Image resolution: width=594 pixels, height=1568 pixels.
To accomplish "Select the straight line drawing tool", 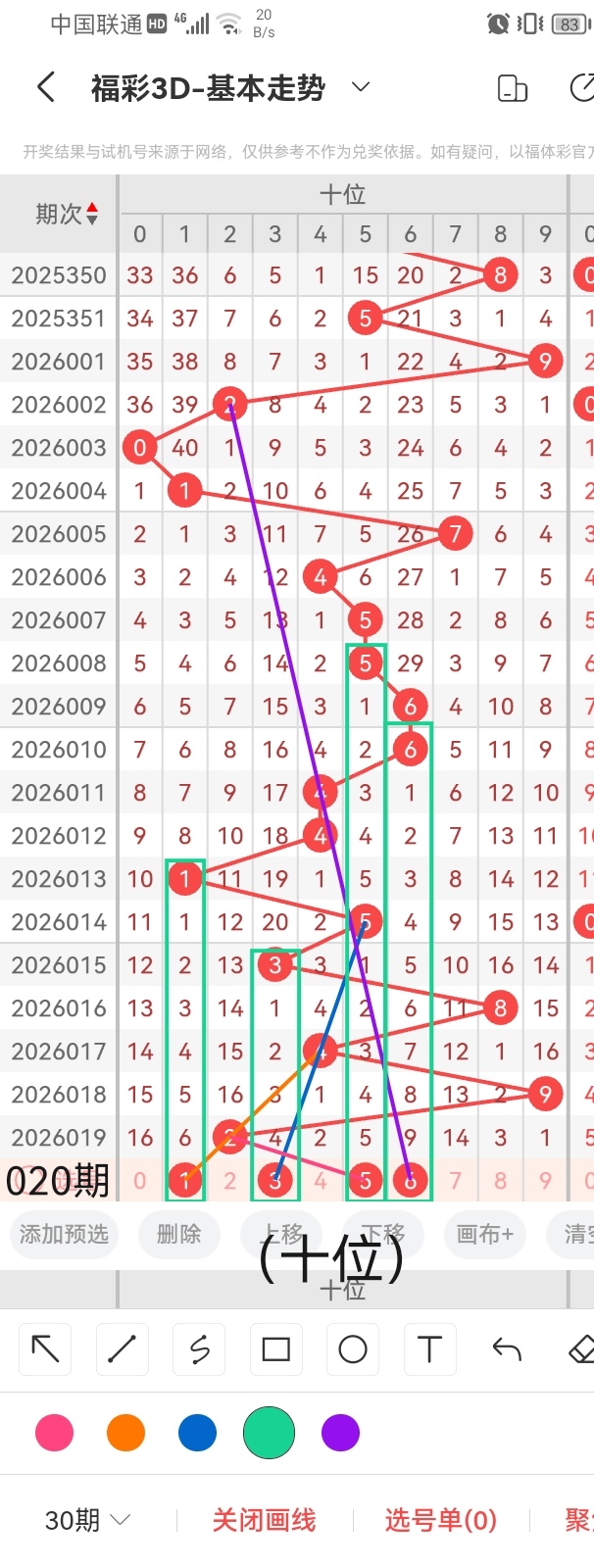I will [122, 1349].
